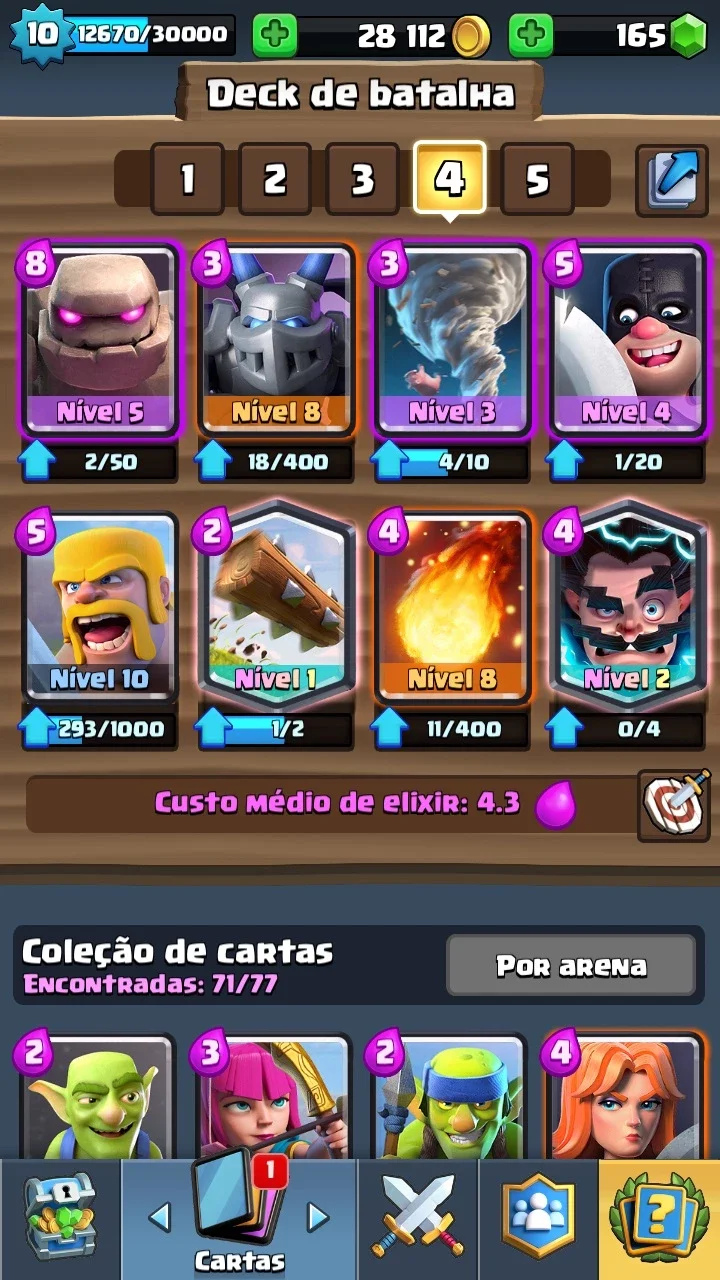This screenshot has height=1280, width=720.
Task: Share or copy the current deck
Action: click(x=672, y=180)
